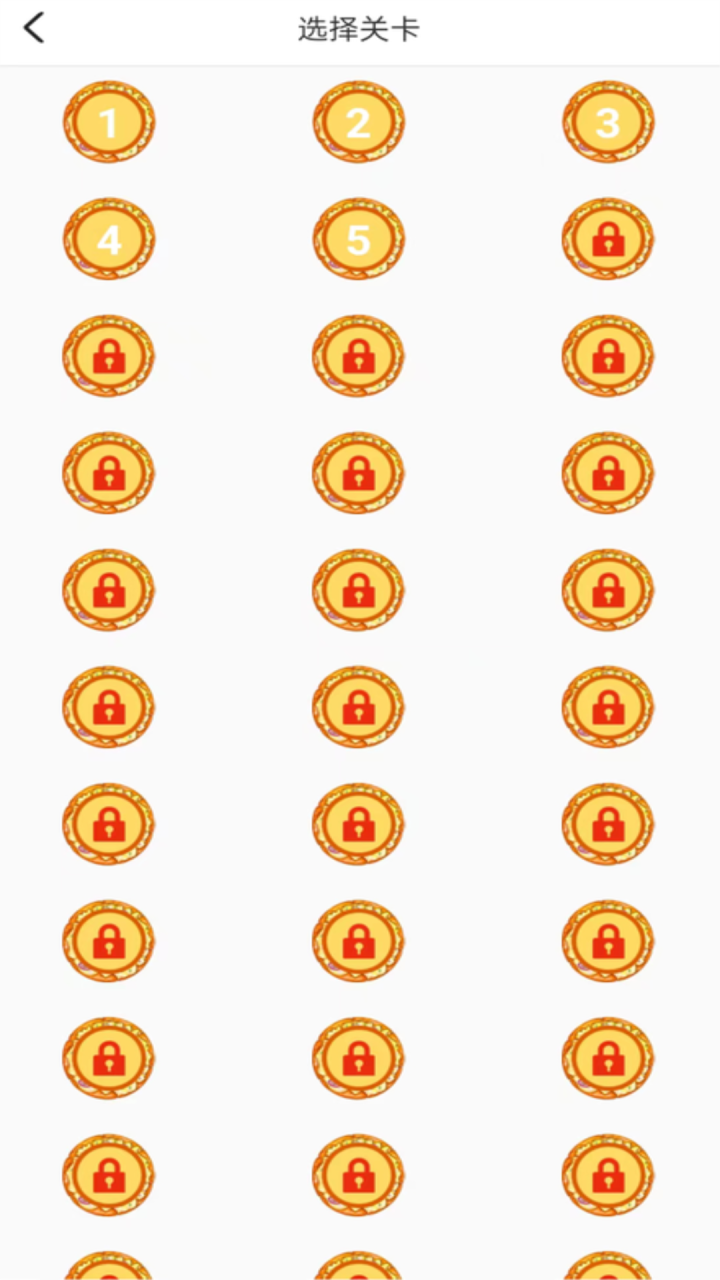720x1280 pixels.
Task: Start level 4
Action: (x=109, y=239)
